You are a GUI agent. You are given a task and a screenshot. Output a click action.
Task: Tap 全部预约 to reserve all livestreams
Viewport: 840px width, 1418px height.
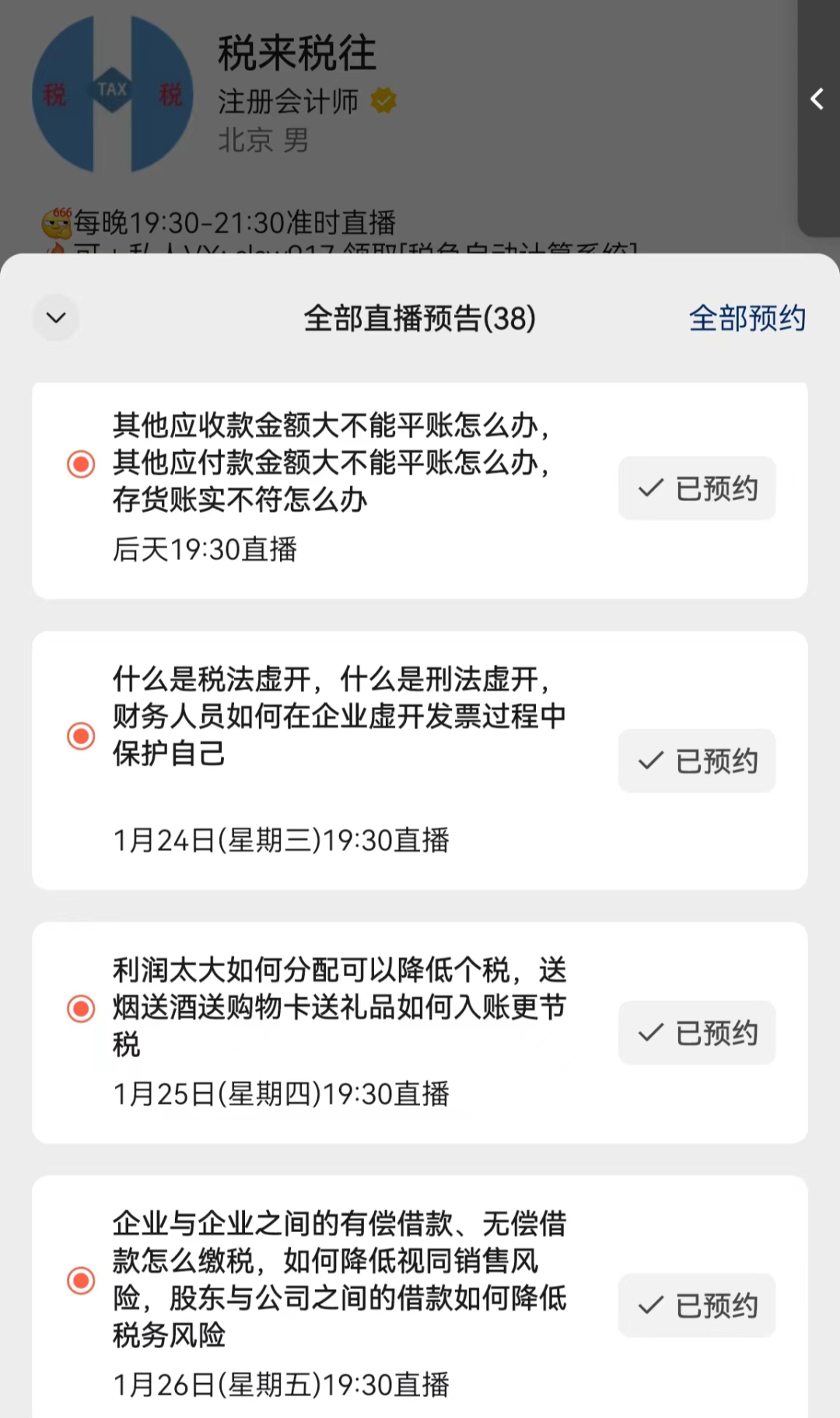click(747, 318)
